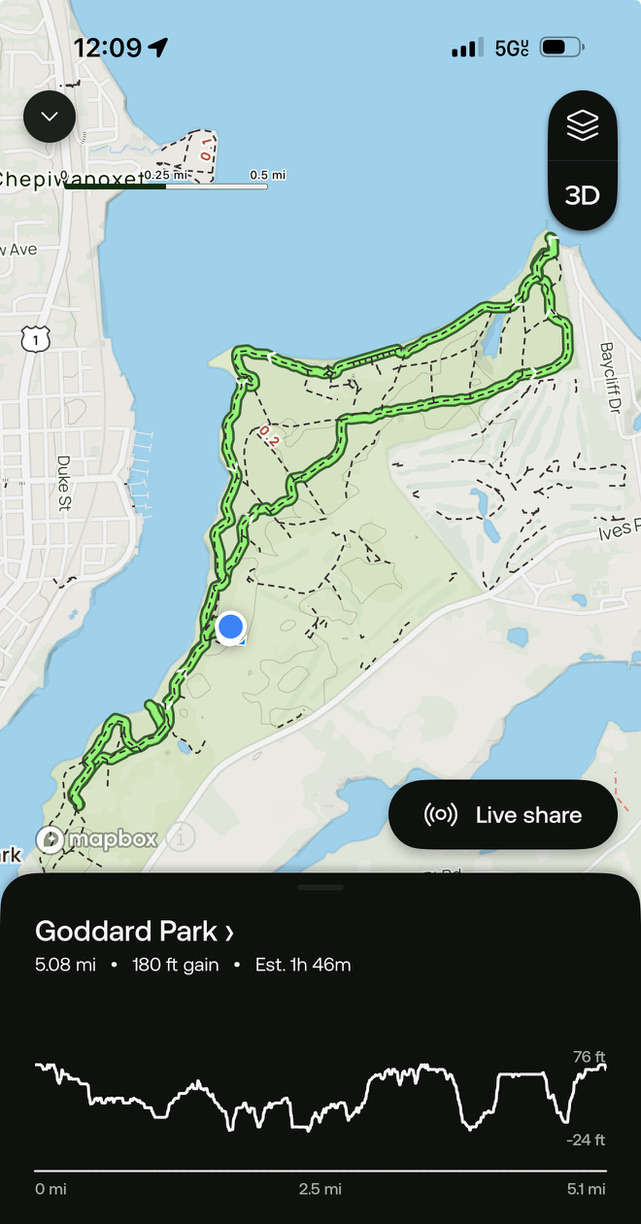Tap the sheet handle to expand details
The width and height of the screenshot is (641, 1224).
click(320, 887)
